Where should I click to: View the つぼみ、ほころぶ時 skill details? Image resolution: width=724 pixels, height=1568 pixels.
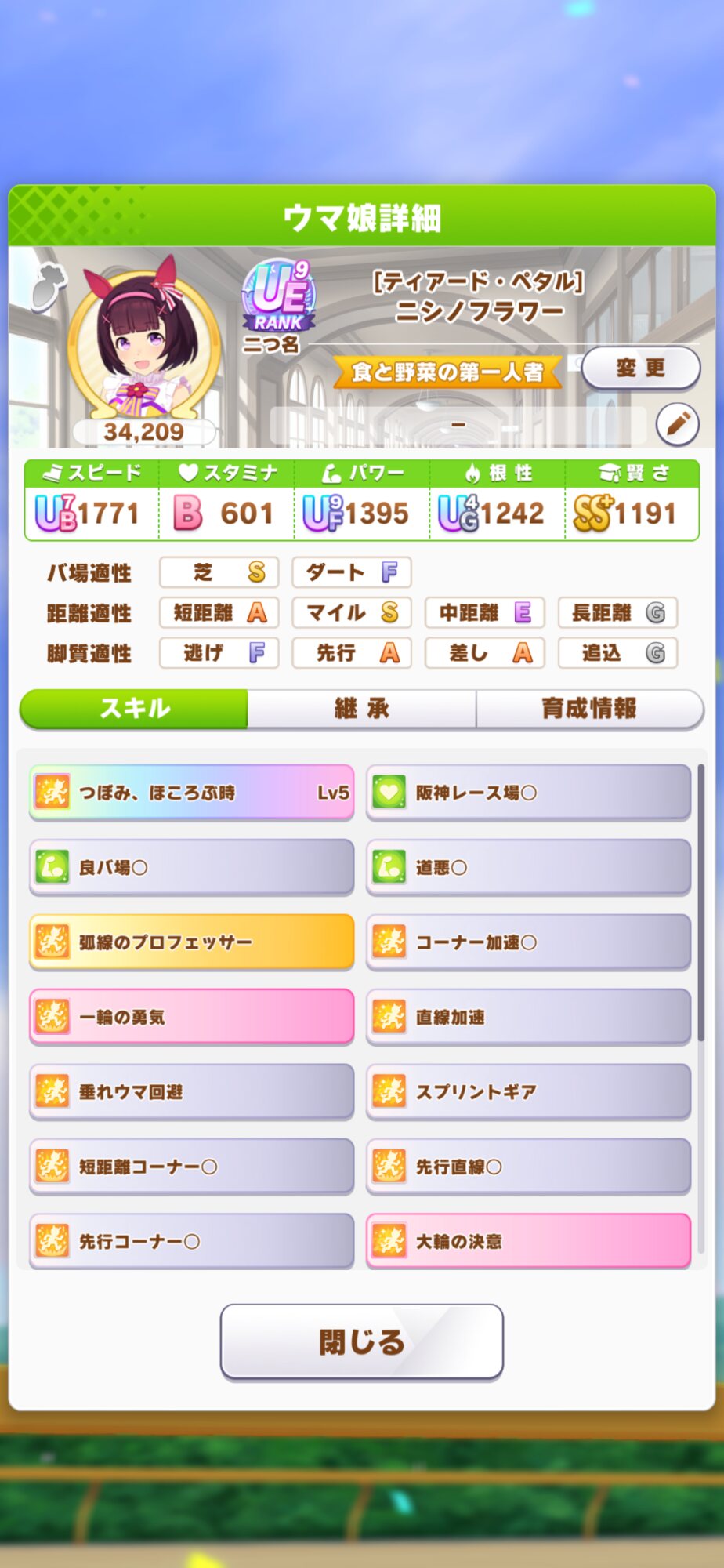[191, 793]
